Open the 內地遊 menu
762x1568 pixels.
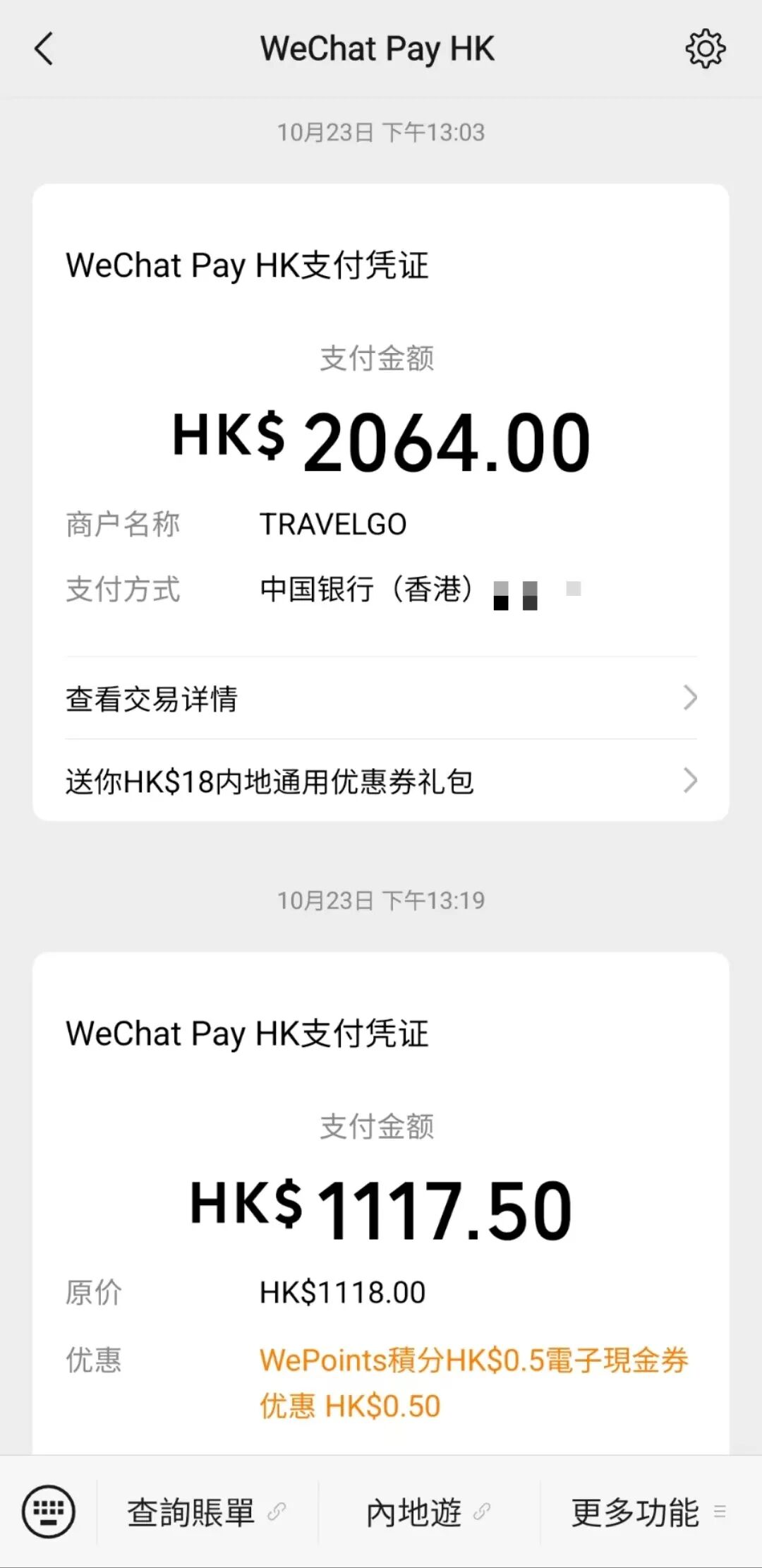tap(428, 1512)
